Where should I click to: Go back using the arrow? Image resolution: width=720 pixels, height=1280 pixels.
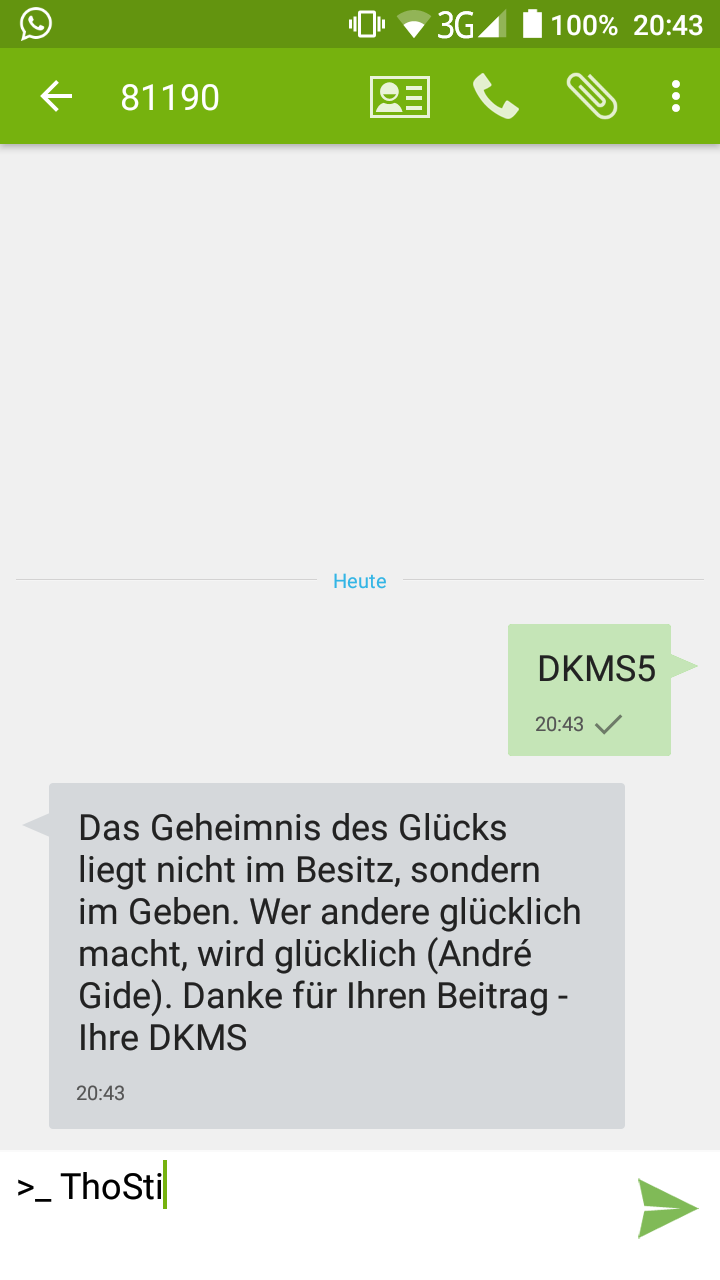click(x=56, y=97)
